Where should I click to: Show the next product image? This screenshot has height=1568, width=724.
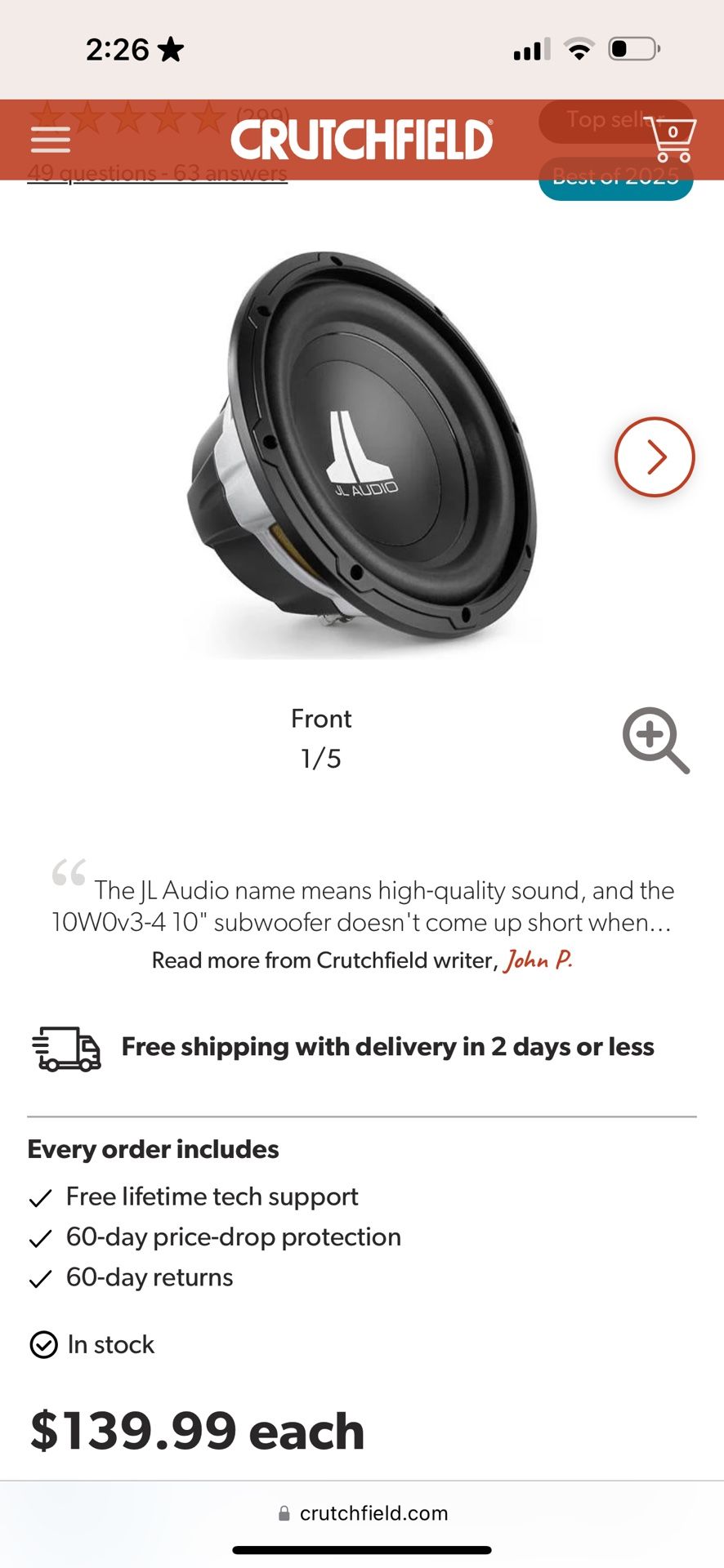[x=655, y=457]
